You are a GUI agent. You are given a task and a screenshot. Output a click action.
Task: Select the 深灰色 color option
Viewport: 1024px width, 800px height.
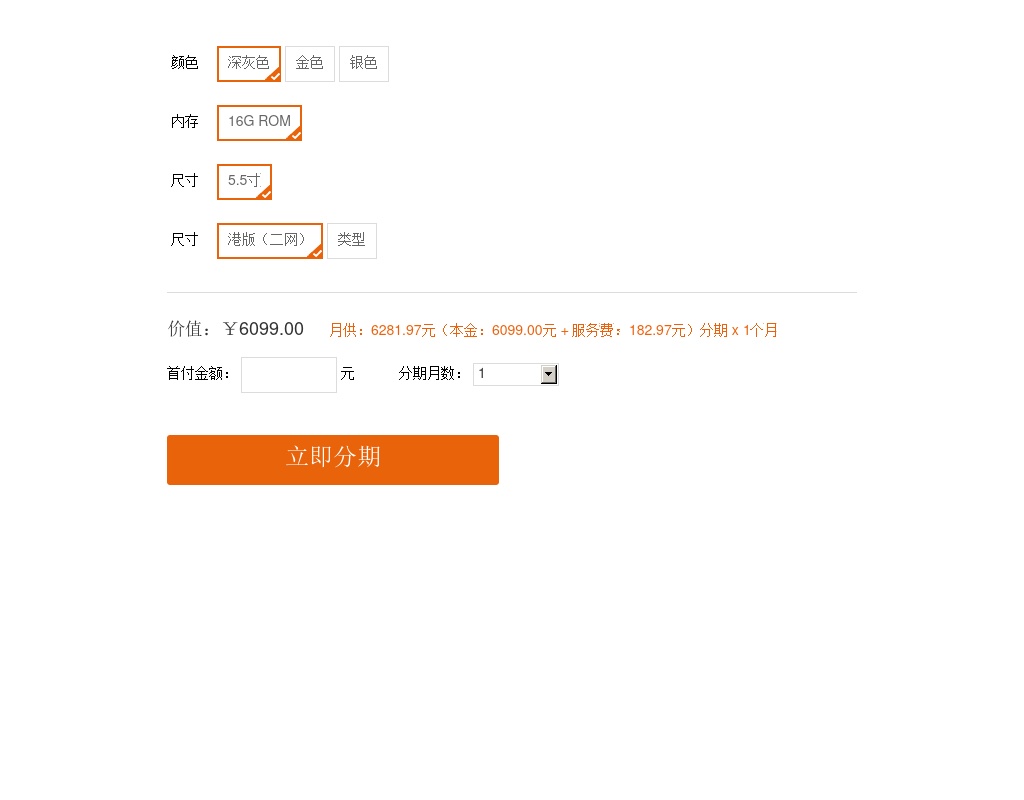tap(248, 63)
